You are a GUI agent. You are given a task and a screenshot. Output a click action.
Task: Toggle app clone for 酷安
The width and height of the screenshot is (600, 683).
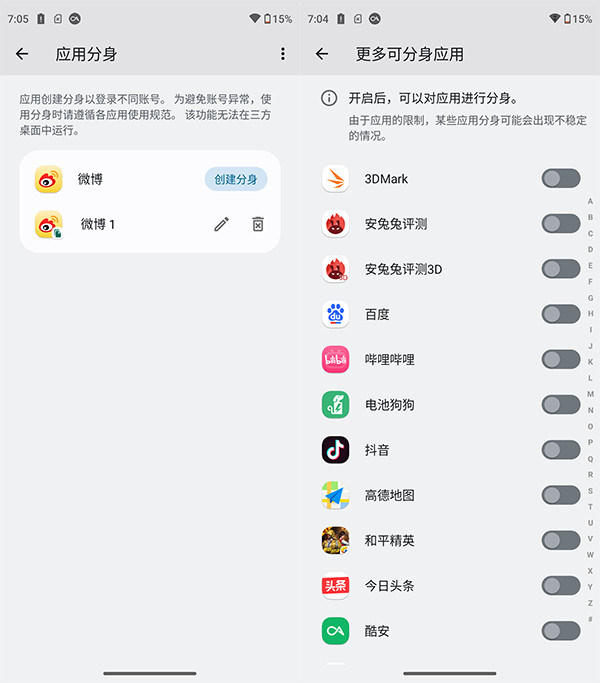click(560, 631)
